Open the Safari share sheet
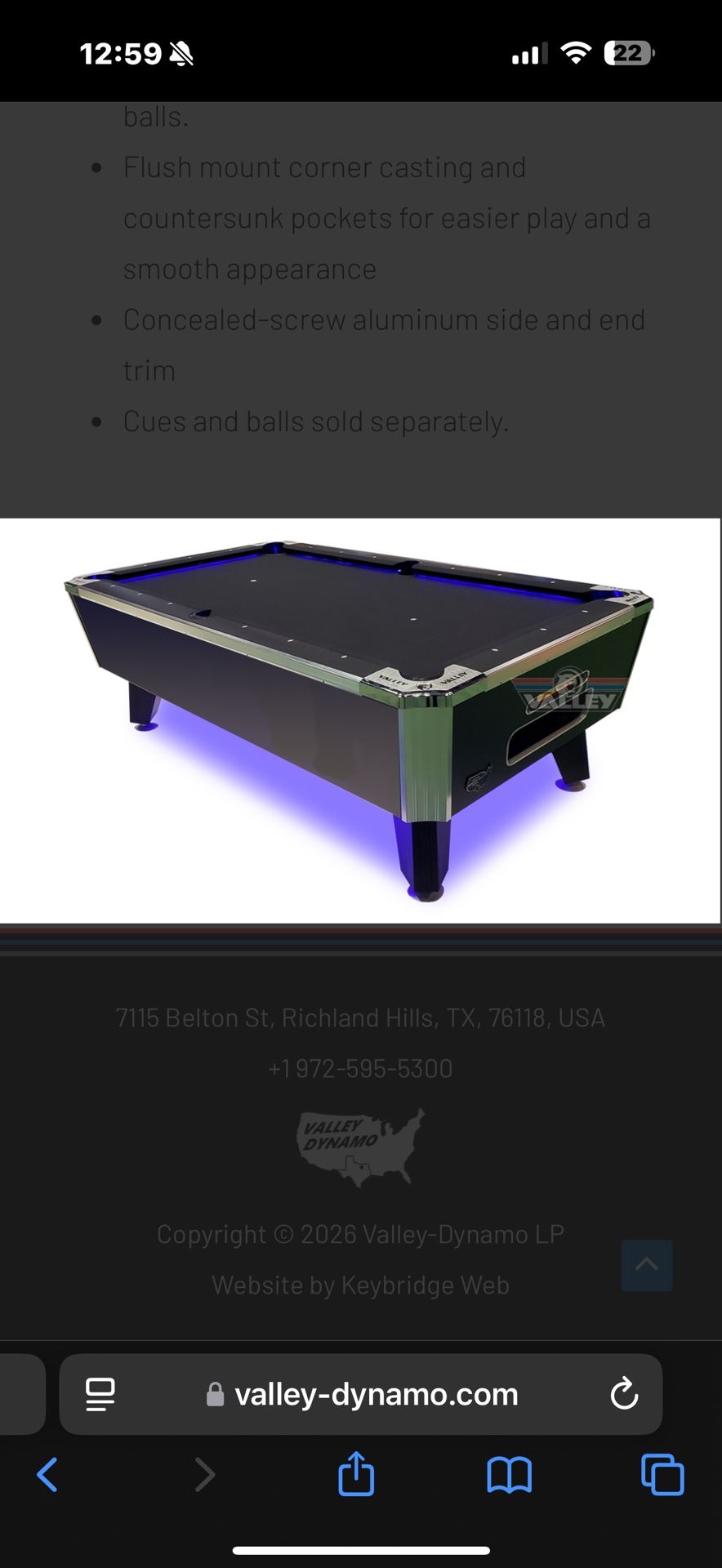The height and width of the screenshot is (1568, 722). tap(355, 1475)
